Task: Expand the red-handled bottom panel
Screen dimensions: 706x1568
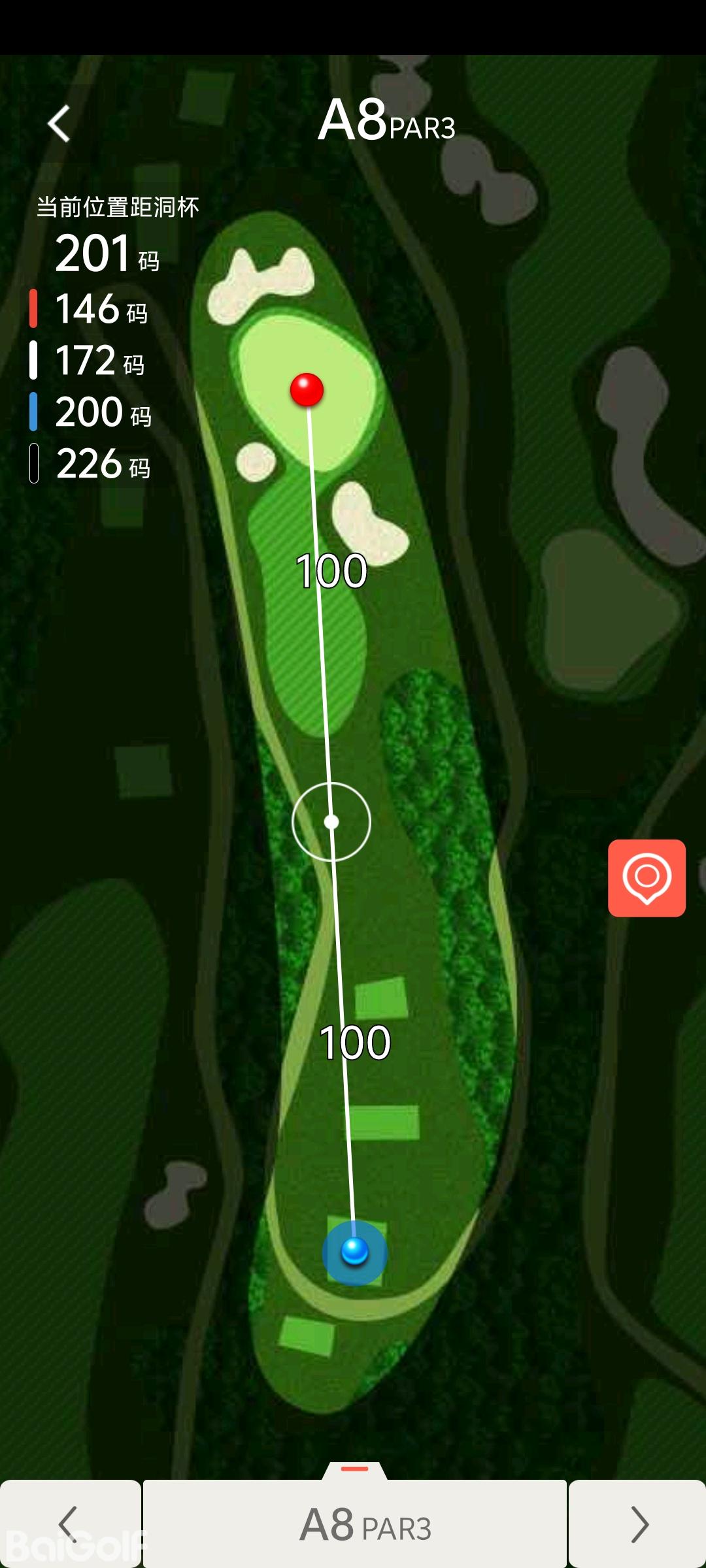Action: (355, 1470)
